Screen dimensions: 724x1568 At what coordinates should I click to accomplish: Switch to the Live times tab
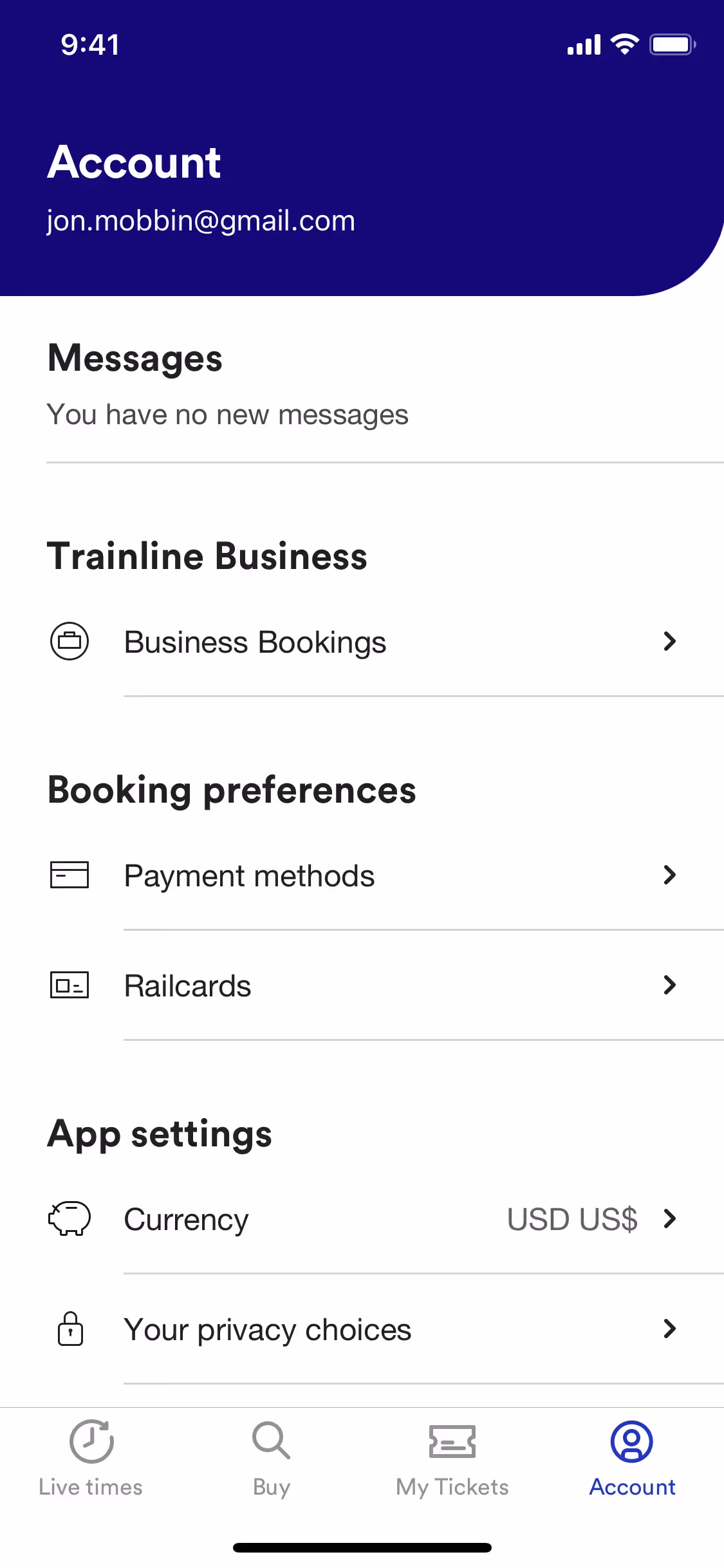pos(91,1459)
